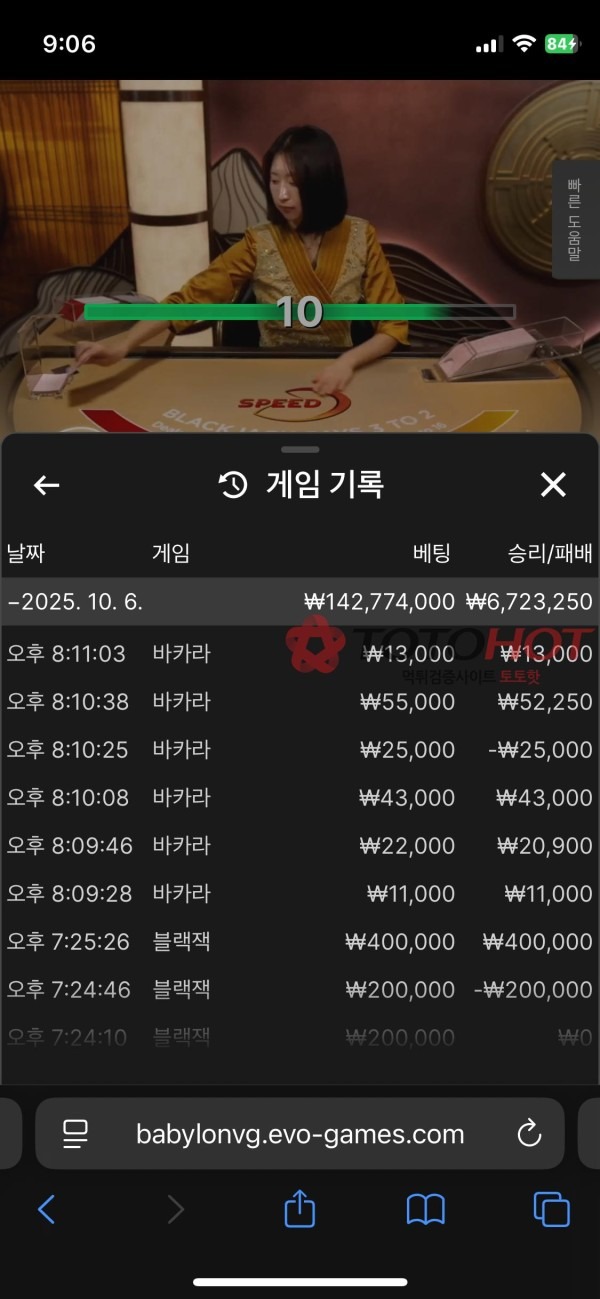Open the 오후 8:09:28 바카라 record
The image size is (600, 1299).
pyautogui.click(x=300, y=894)
